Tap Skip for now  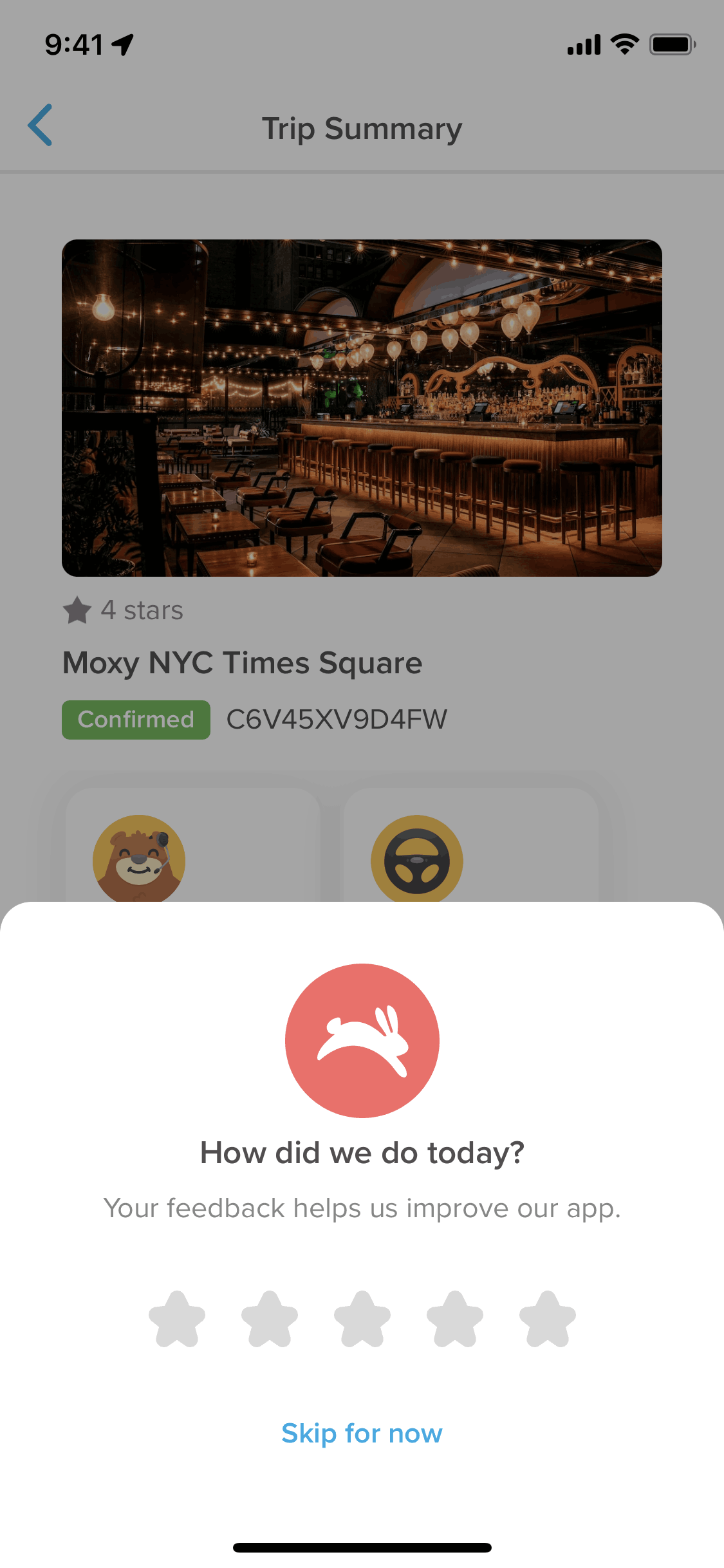(362, 1433)
